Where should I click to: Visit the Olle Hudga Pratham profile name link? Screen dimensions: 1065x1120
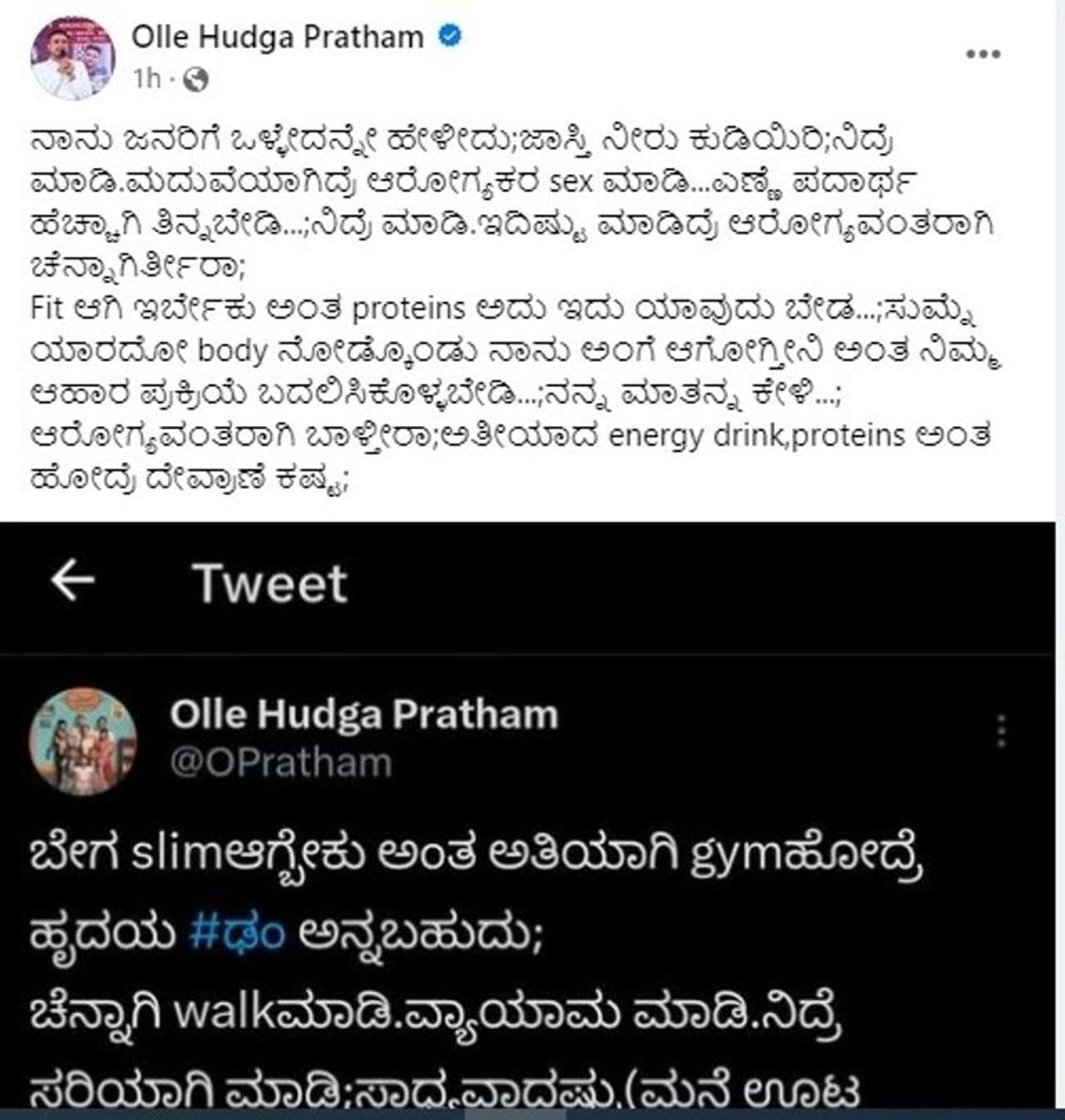pos(277,37)
